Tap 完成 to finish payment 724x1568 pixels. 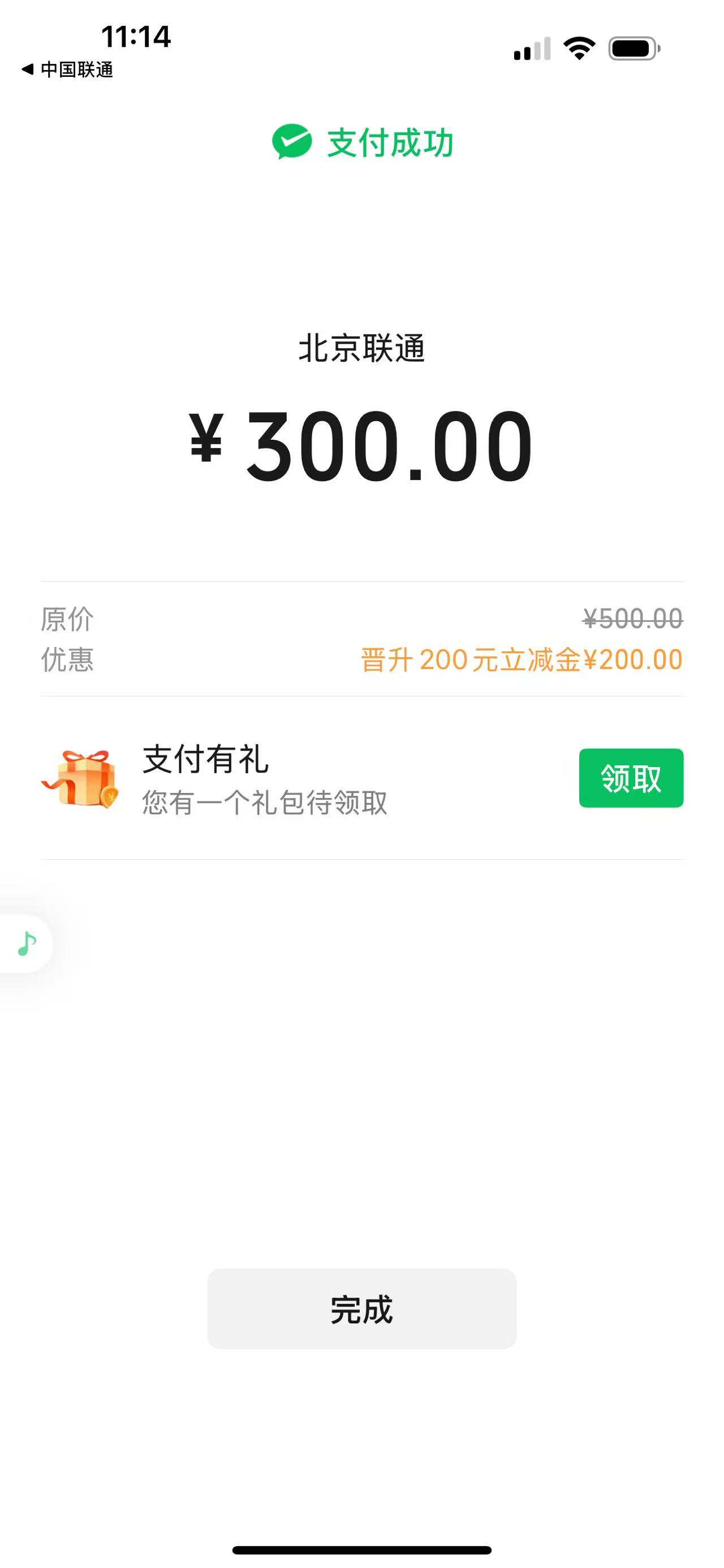361,1309
